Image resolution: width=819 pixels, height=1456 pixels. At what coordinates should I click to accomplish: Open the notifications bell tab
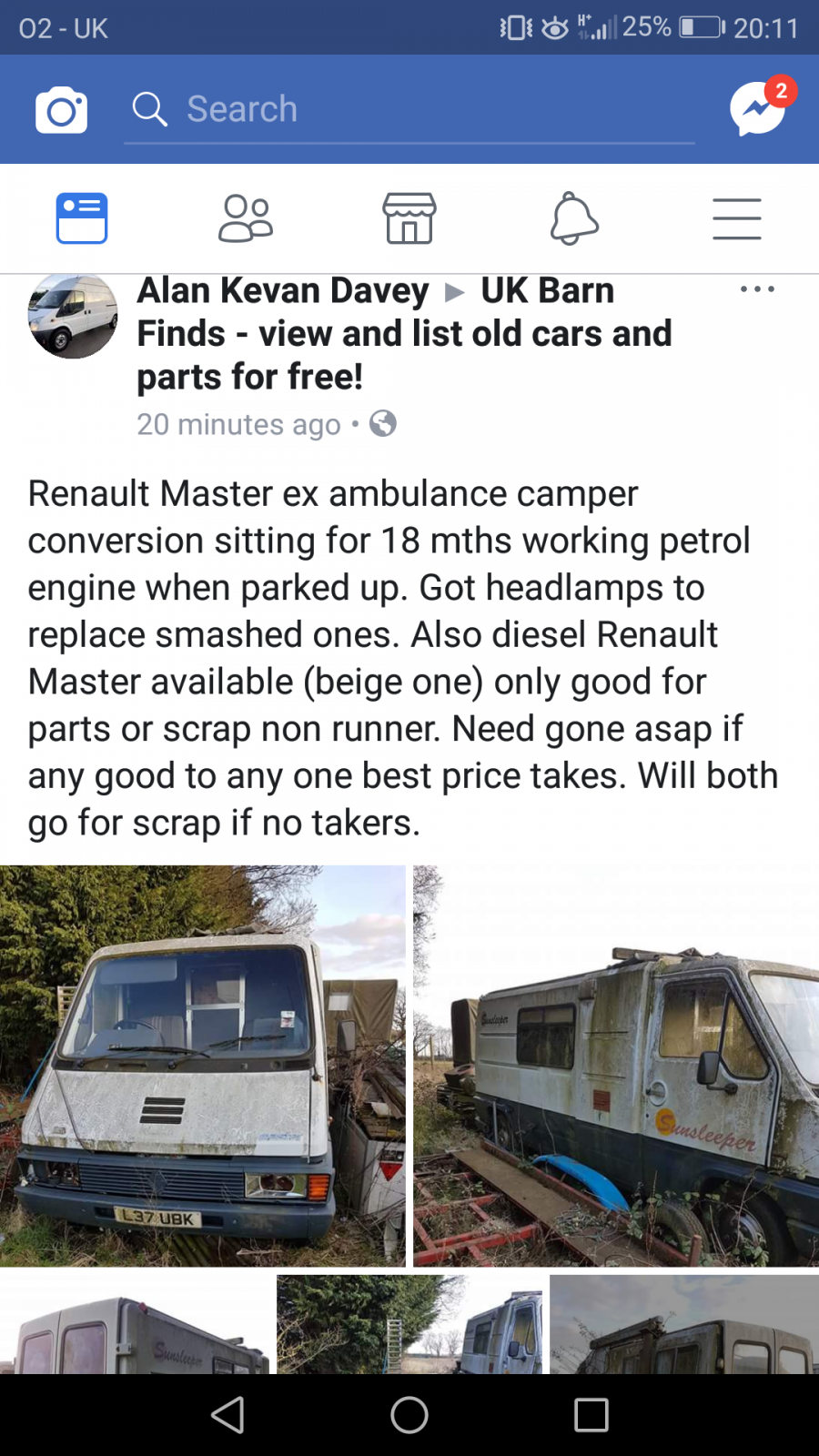coord(573,218)
